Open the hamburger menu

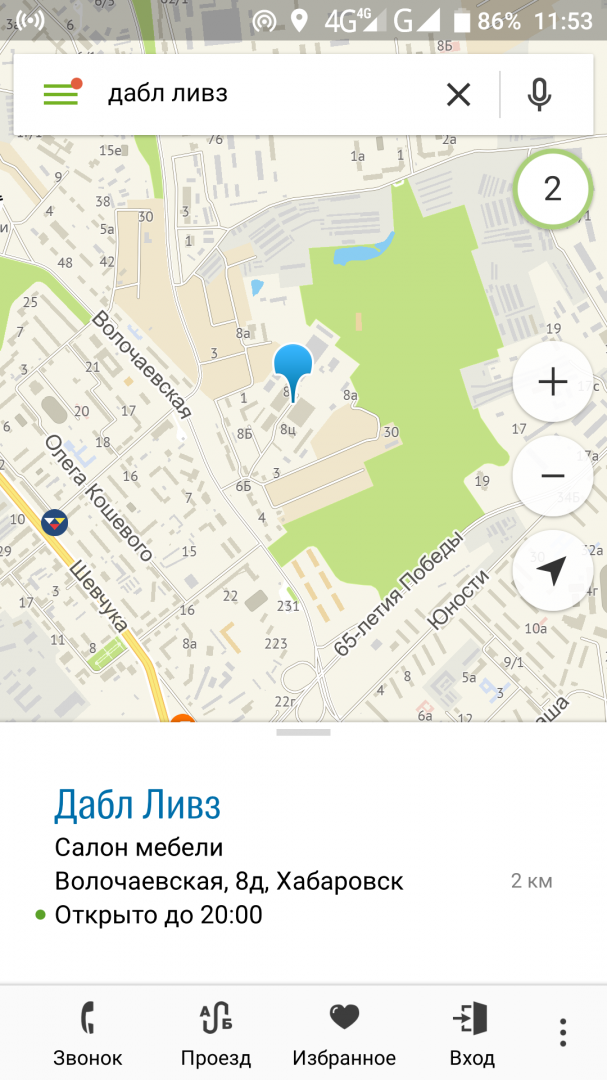pyautogui.click(x=61, y=94)
